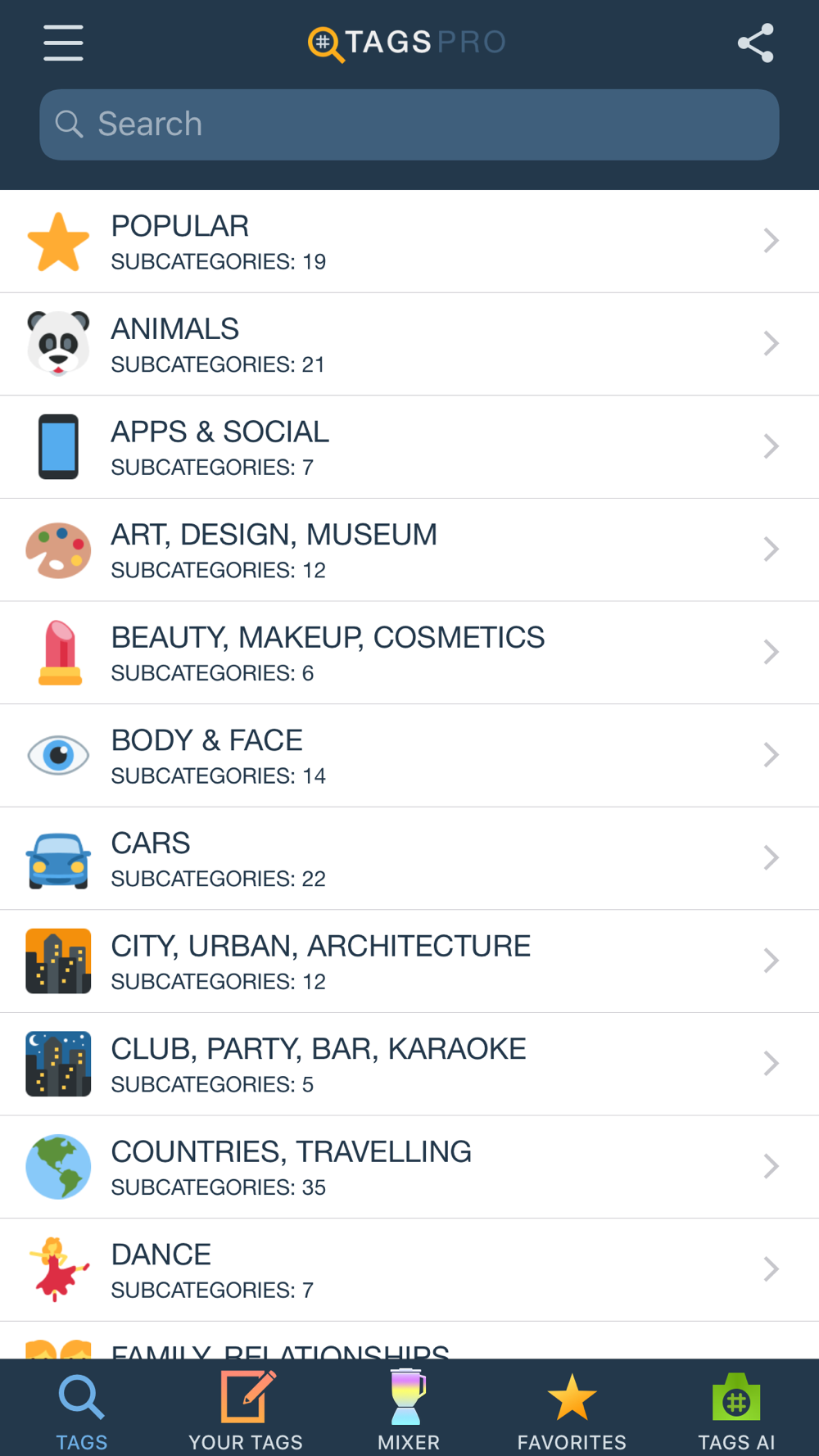The height and width of the screenshot is (1456, 819).
Task: Select Club, Party, Bar, Karaoke category
Action: 409,1064
